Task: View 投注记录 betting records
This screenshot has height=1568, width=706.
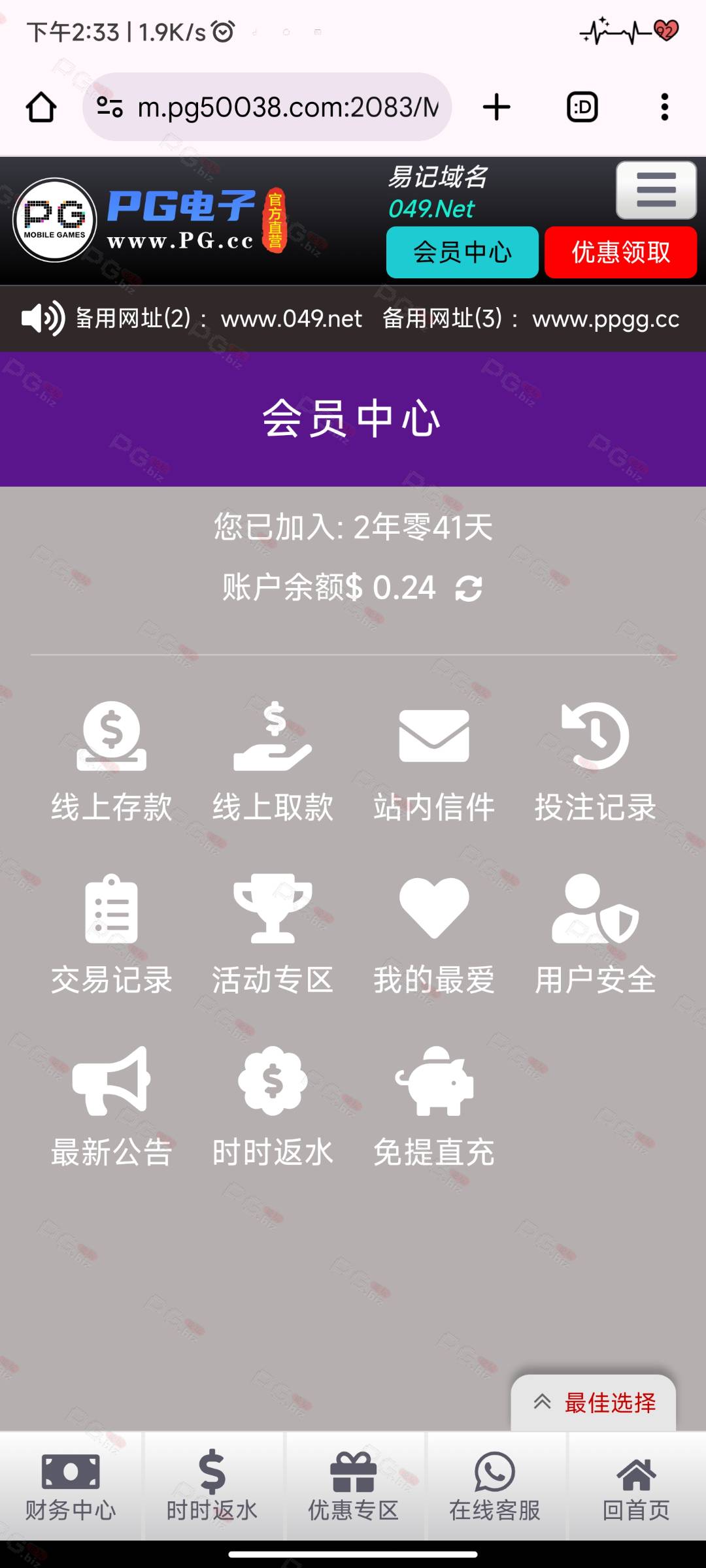Action: pos(595,762)
